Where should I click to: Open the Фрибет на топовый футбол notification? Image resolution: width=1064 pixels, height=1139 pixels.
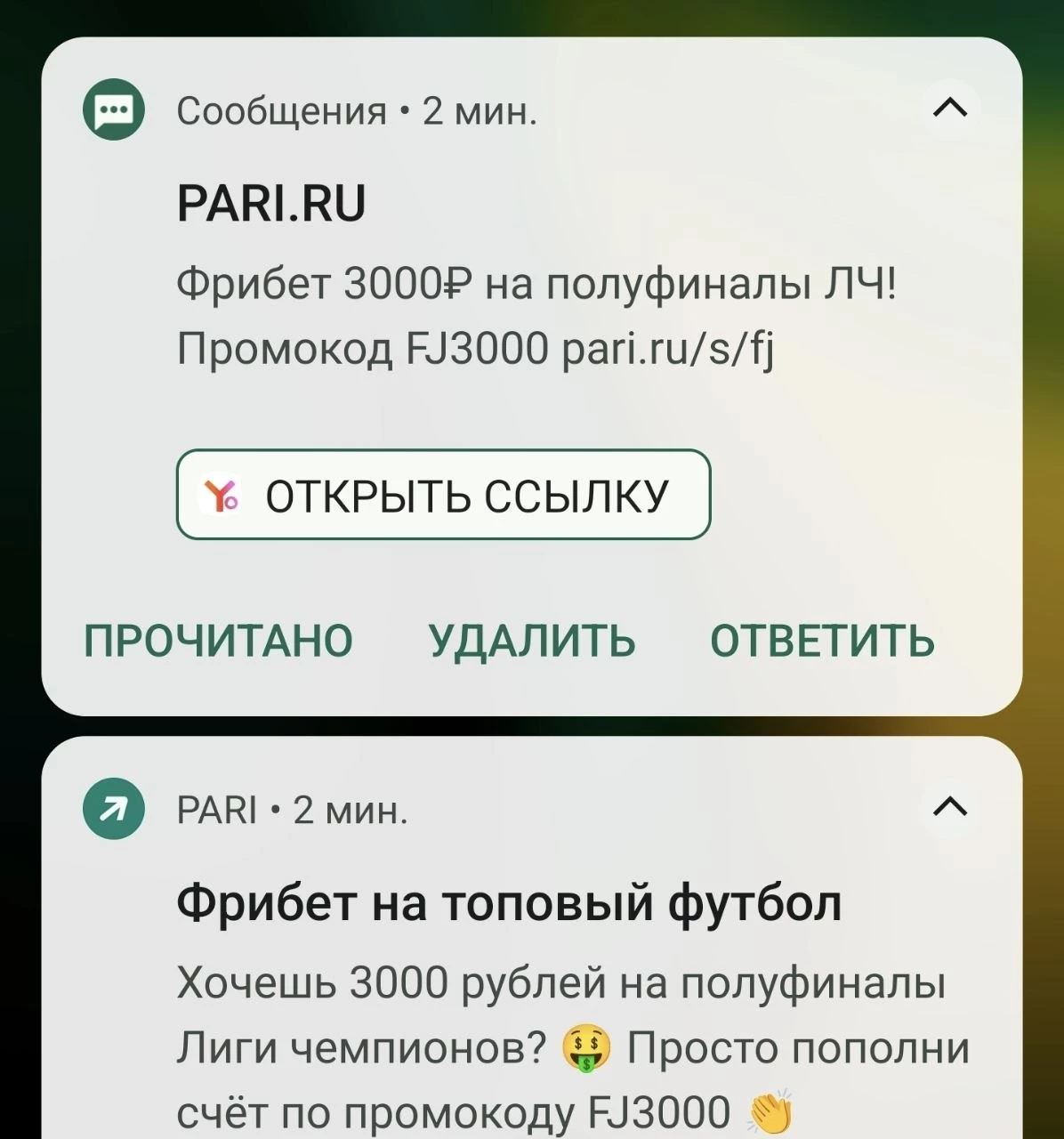tap(509, 904)
